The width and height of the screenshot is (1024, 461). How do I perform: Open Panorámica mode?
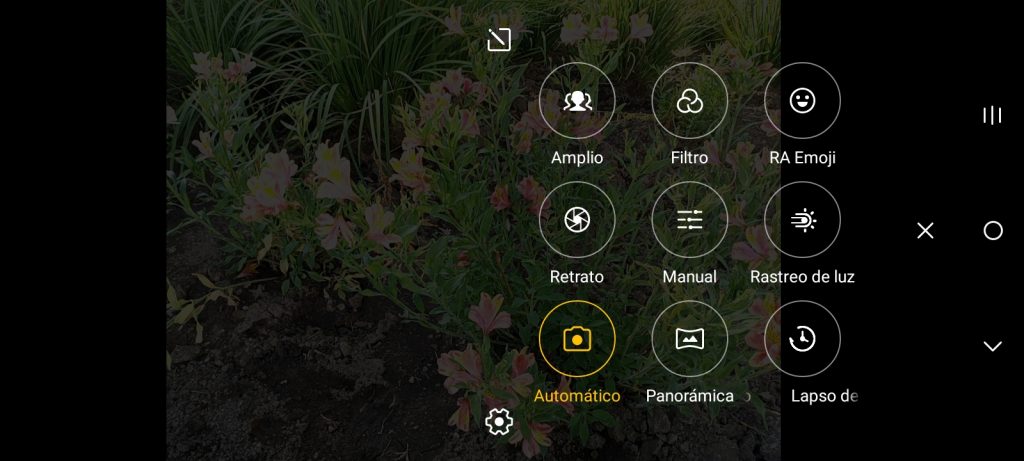[689, 339]
